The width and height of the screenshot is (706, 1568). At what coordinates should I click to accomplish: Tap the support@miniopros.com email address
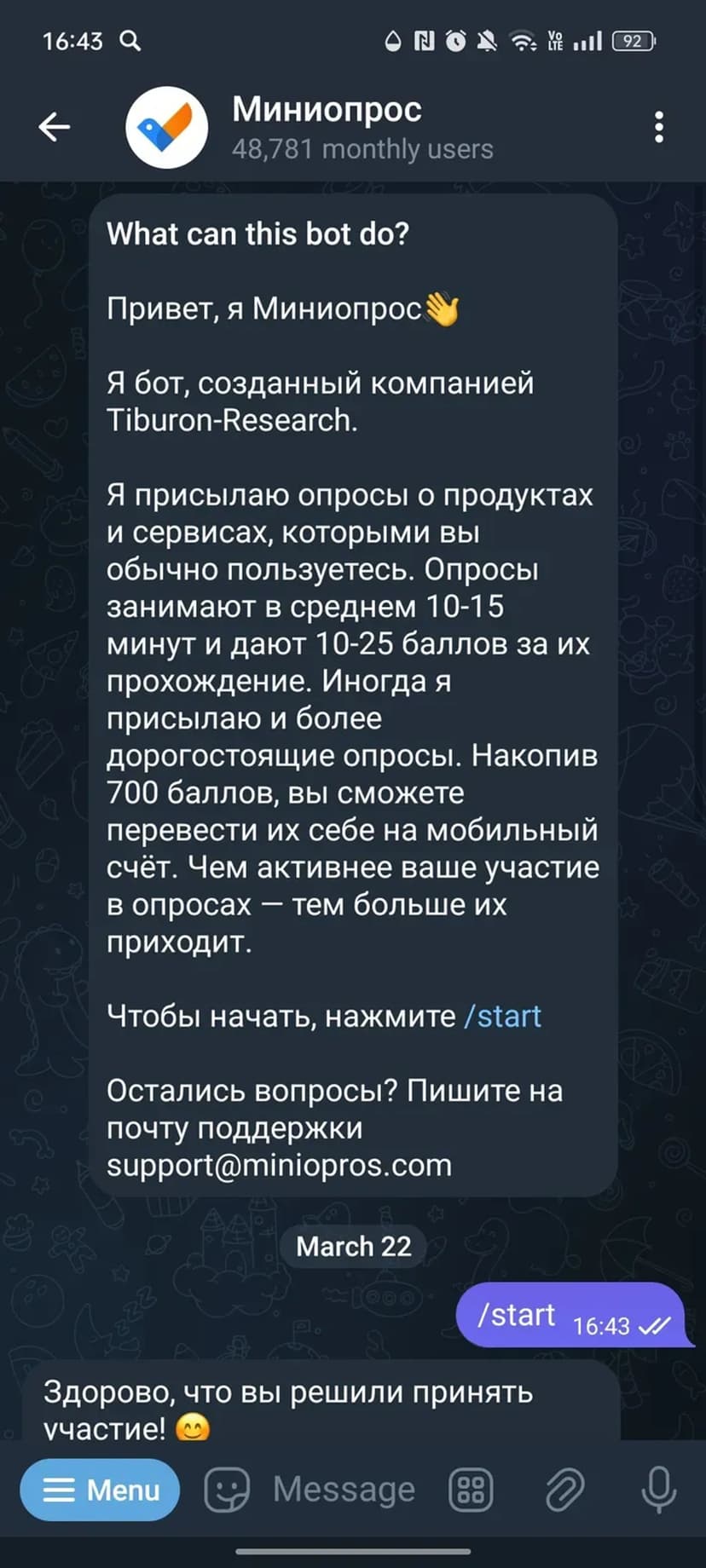[x=279, y=1165]
